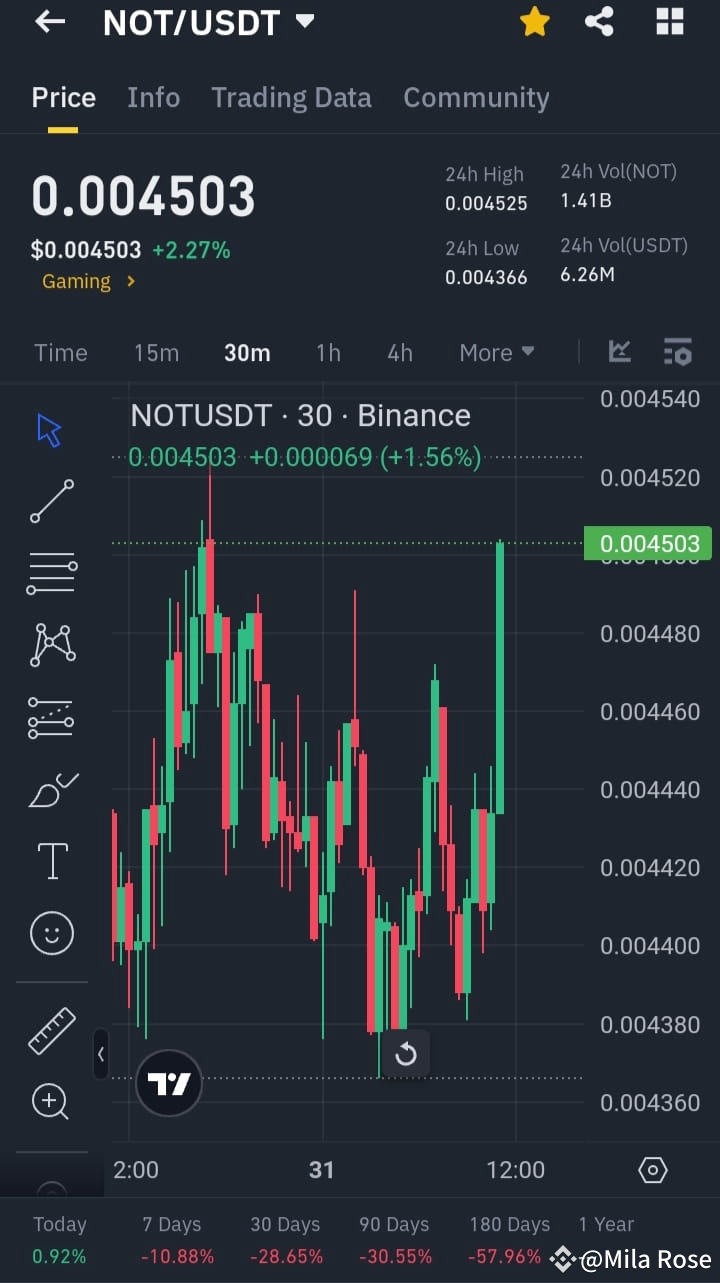Toggle the favorite star for NOT/USDT
Image resolution: width=720 pixels, height=1283 pixels.
pyautogui.click(x=535, y=22)
